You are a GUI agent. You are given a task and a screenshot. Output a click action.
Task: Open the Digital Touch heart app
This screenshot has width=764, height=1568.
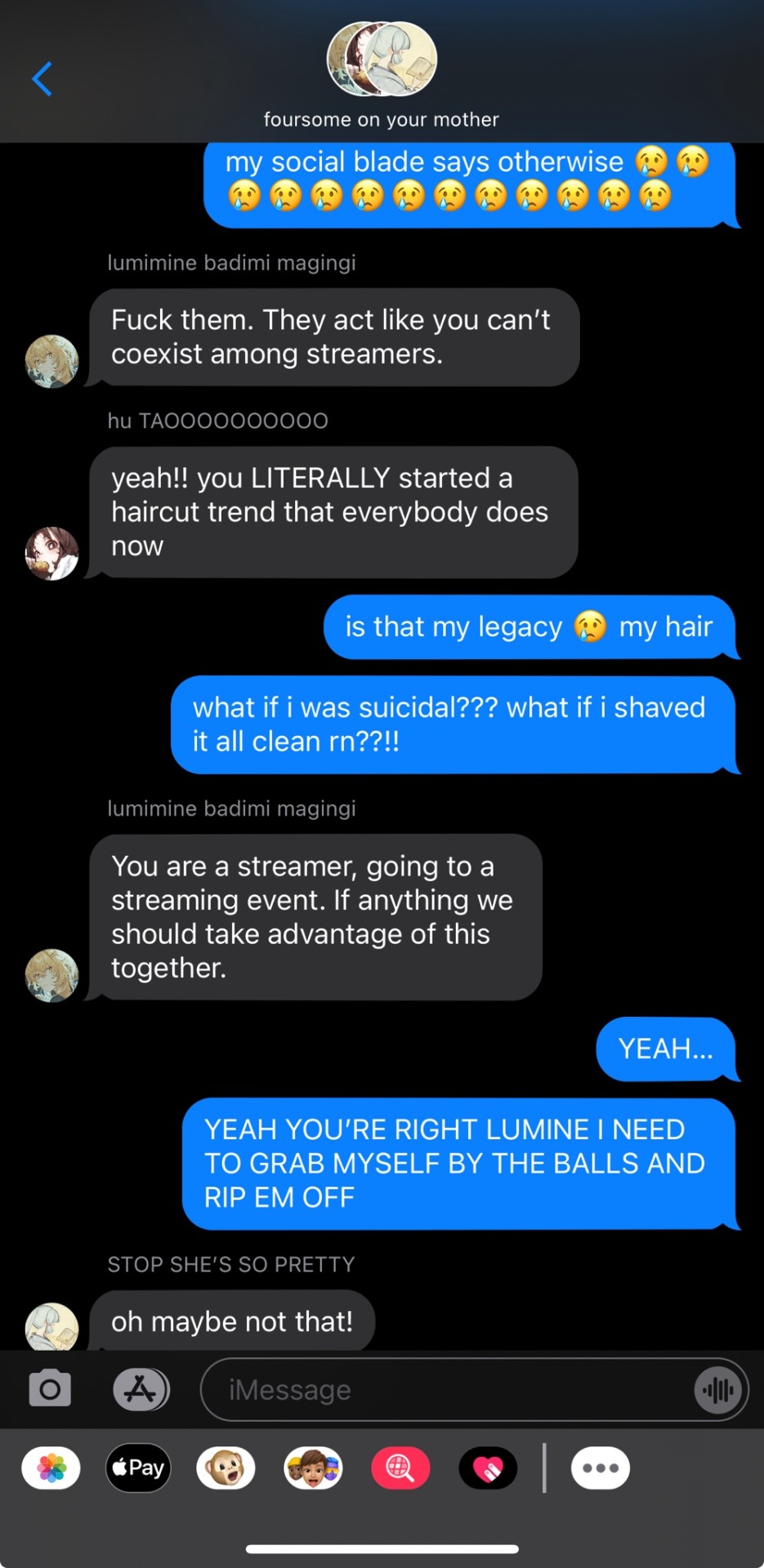tap(488, 1468)
